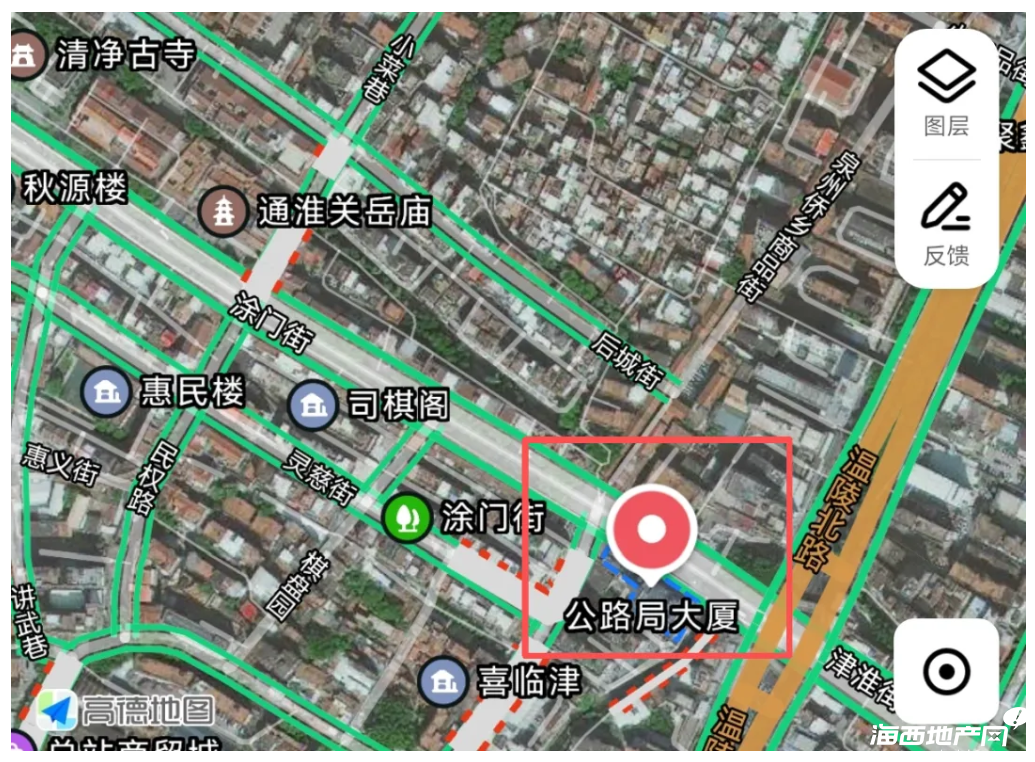This screenshot has height=762, width=1035.
Task: Open the 司棋阁 place marker
Action: pos(312,404)
